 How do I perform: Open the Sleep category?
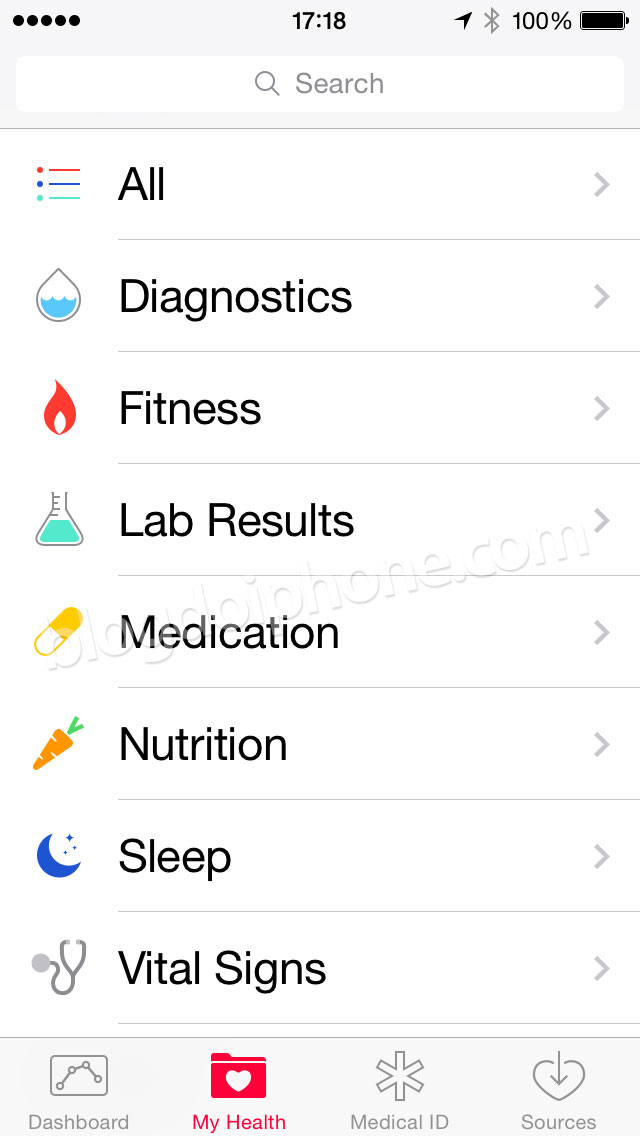coord(320,857)
